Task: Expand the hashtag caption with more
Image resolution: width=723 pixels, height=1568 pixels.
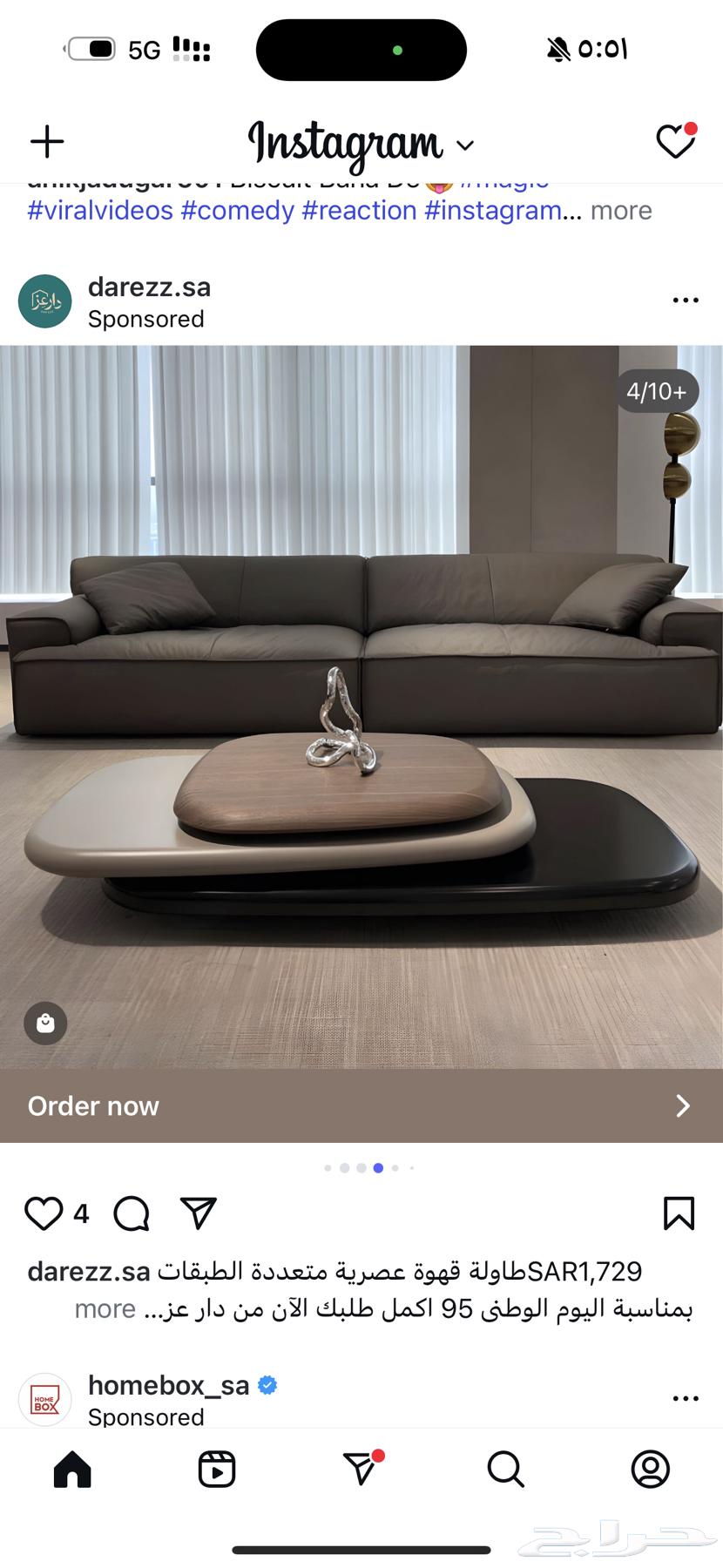Action: pos(620,211)
